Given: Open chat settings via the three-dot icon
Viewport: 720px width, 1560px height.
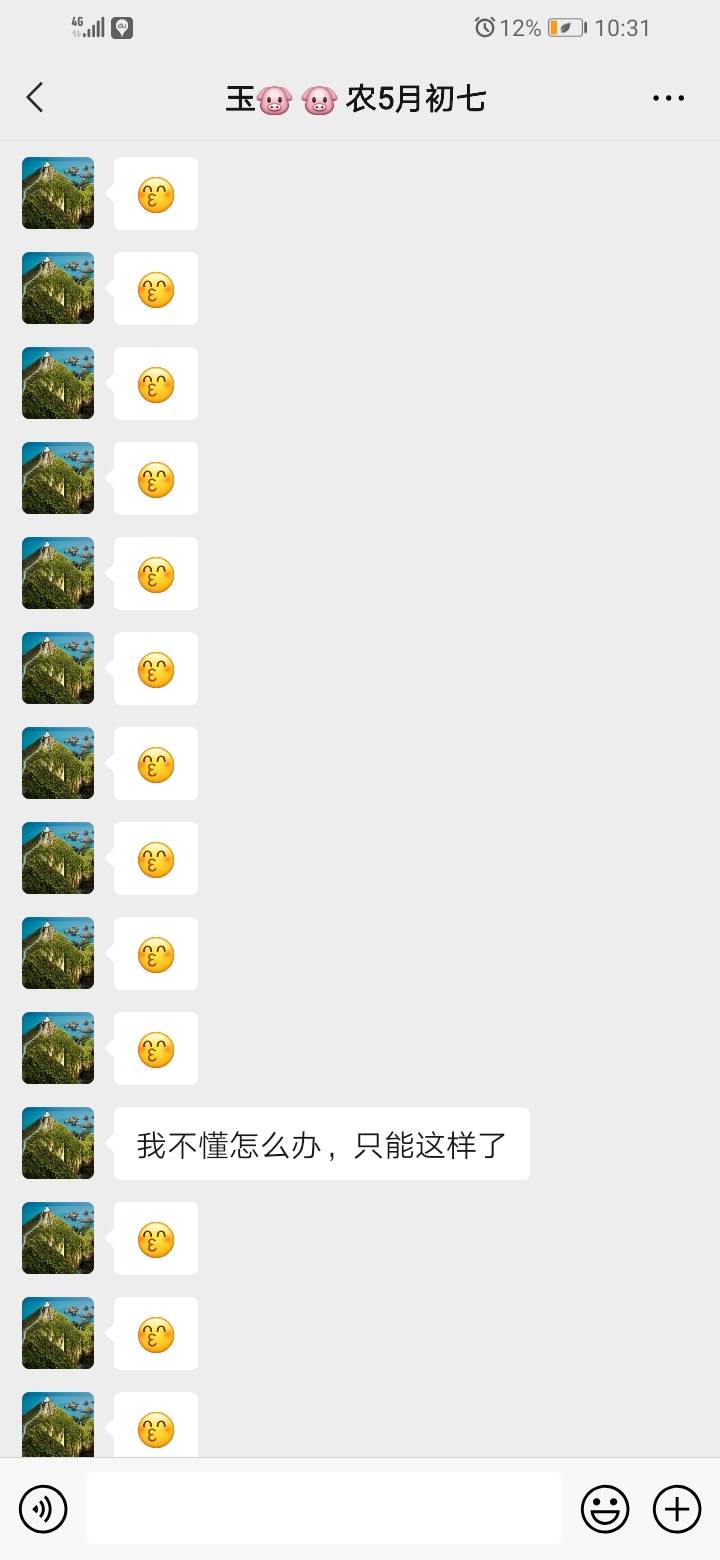Looking at the screenshot, I should coord(667,97).
